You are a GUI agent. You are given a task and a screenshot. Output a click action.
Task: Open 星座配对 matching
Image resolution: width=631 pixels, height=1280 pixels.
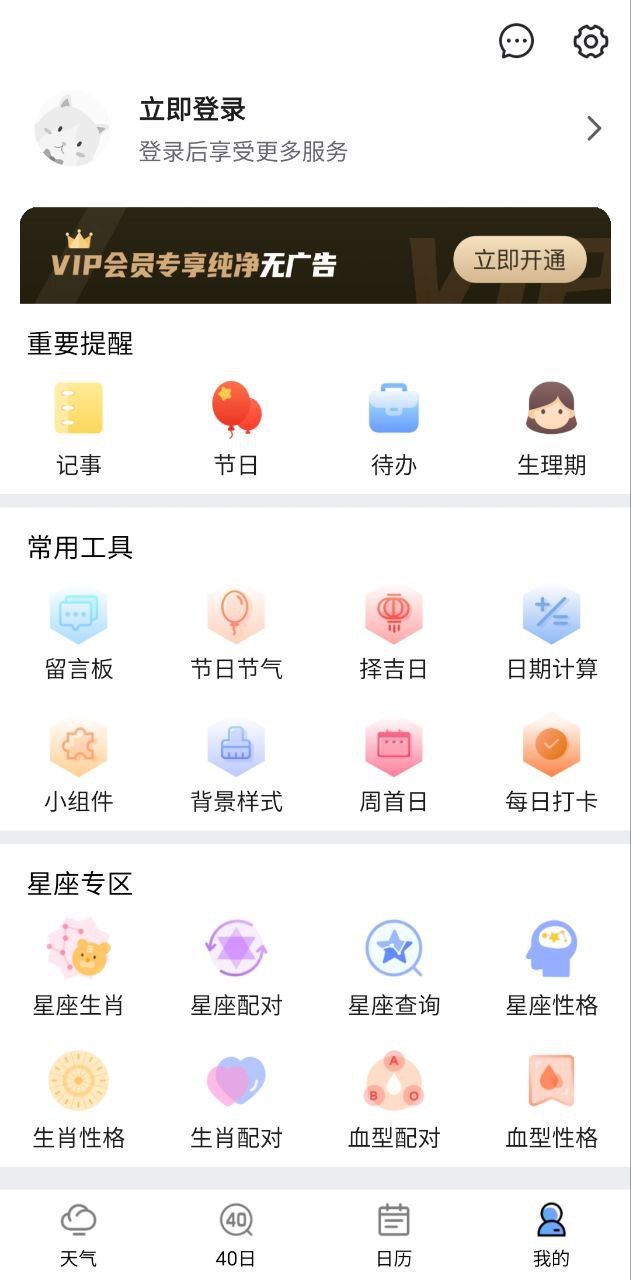coord(236,968)
